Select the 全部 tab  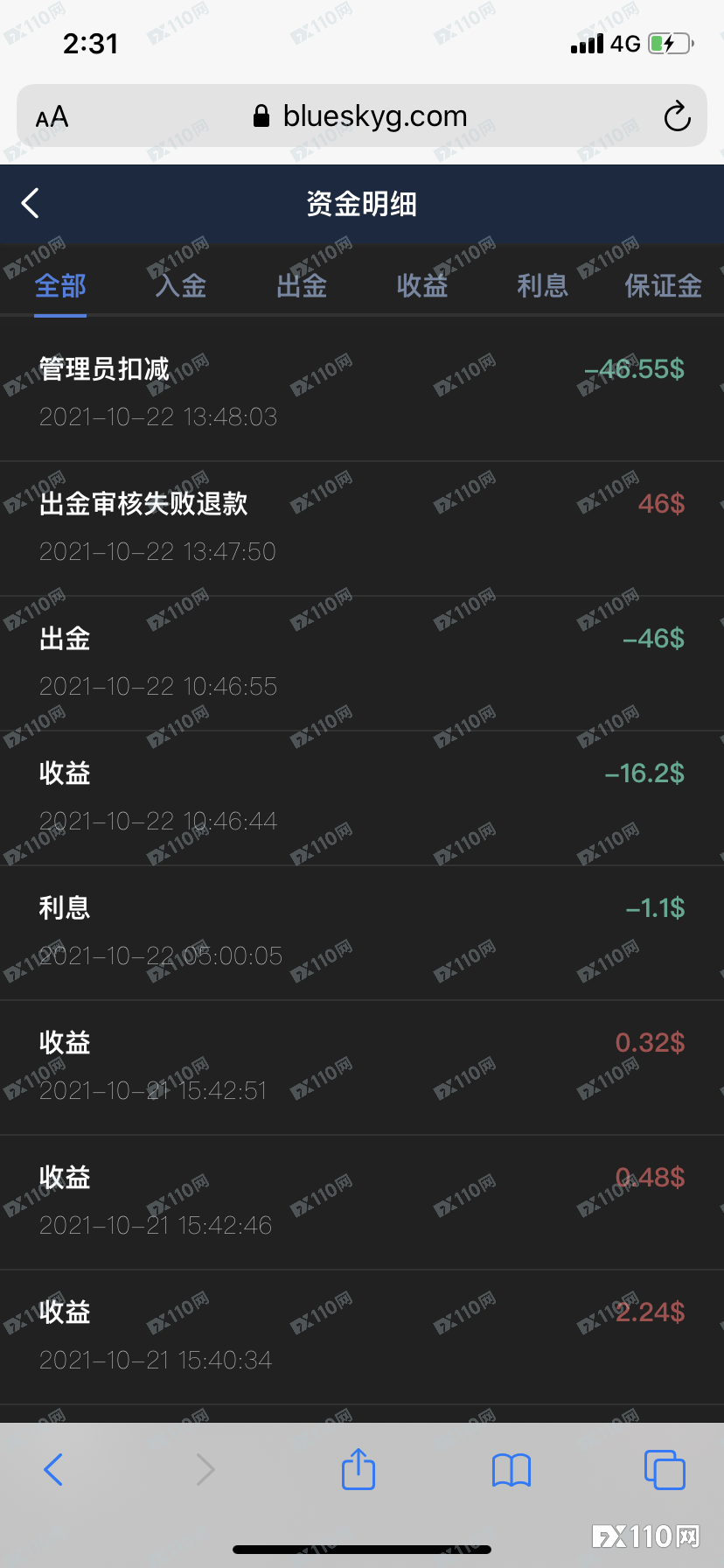pos(60,285)
